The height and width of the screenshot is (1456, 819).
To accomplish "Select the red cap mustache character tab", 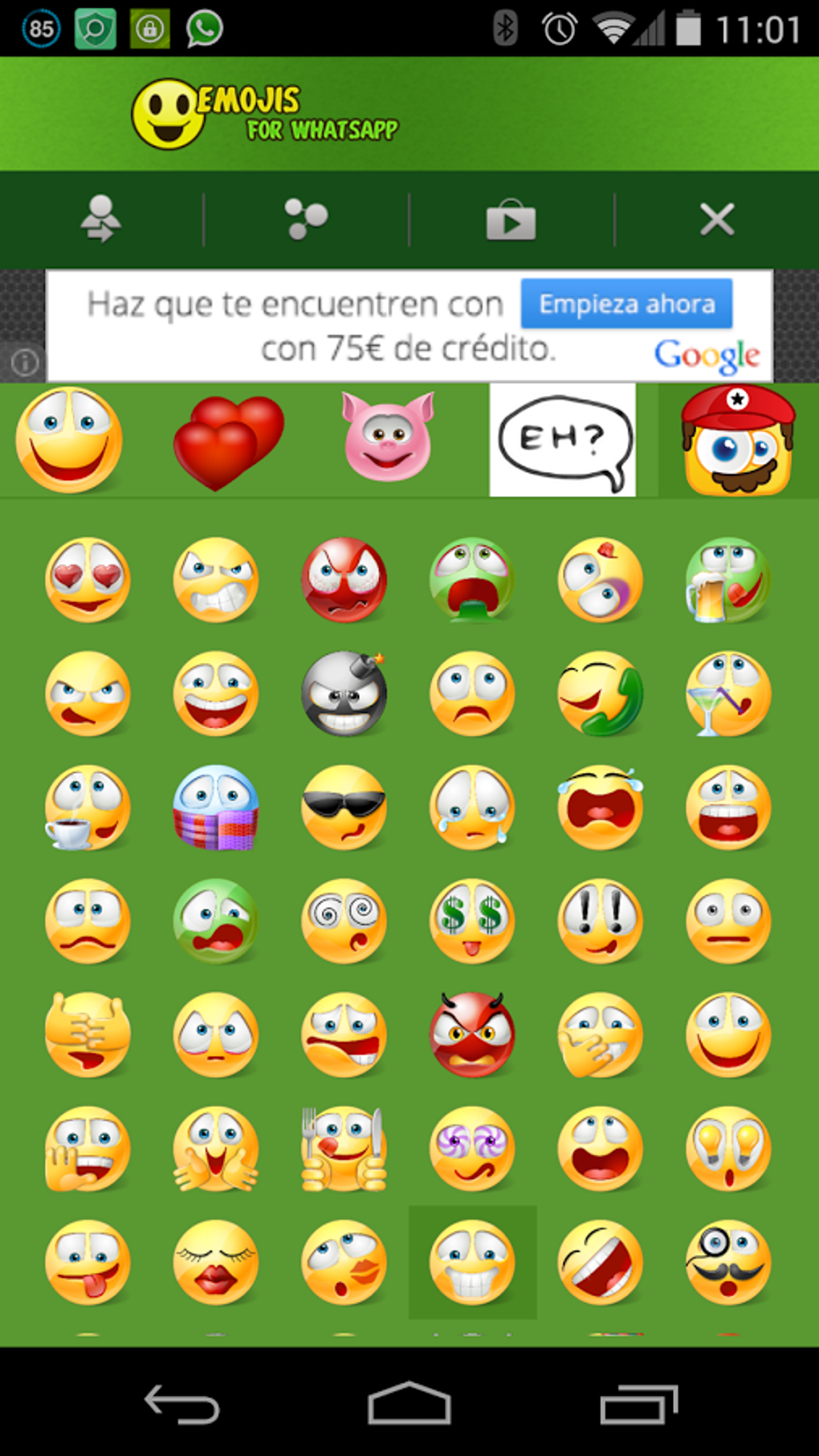I will click(737, 440).
